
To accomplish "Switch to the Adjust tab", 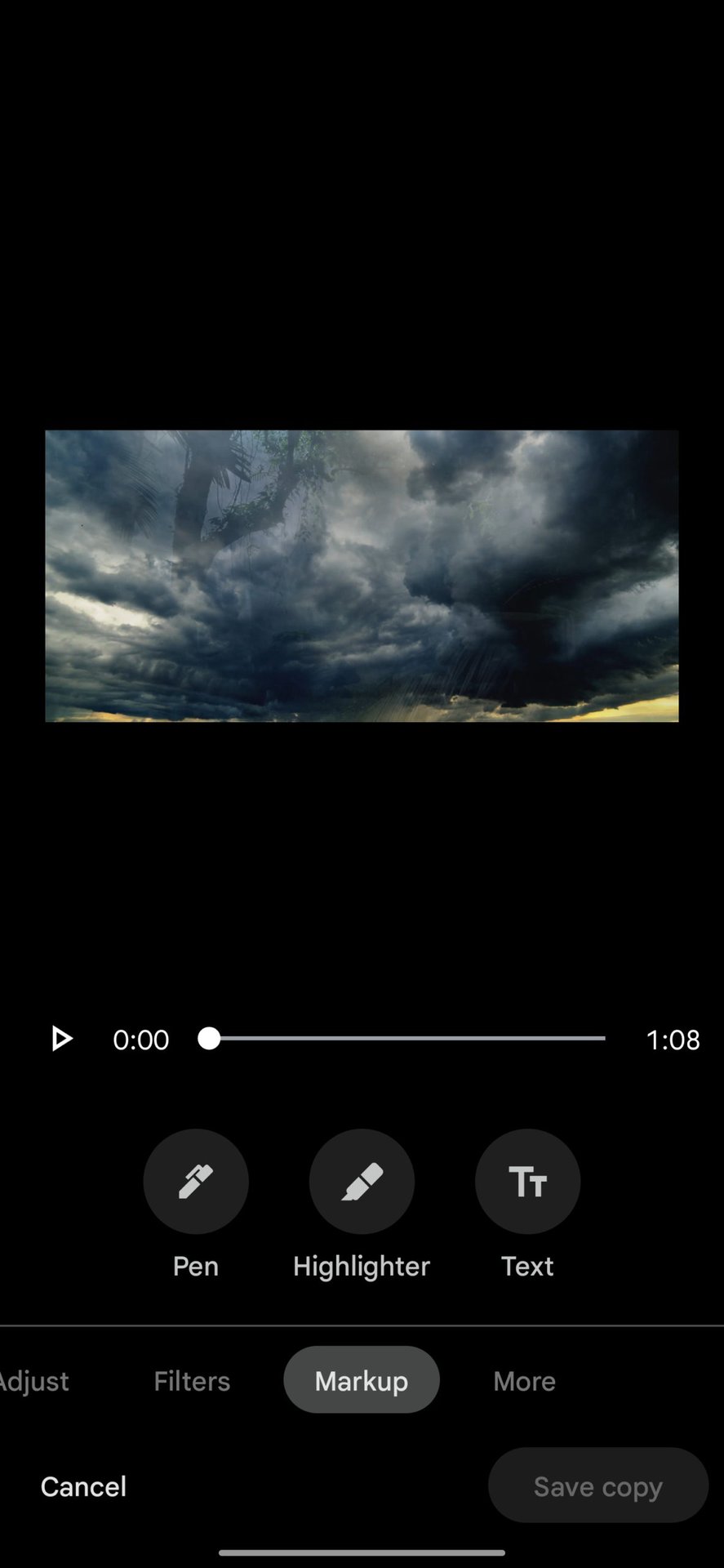I will tap(34, 1380).
